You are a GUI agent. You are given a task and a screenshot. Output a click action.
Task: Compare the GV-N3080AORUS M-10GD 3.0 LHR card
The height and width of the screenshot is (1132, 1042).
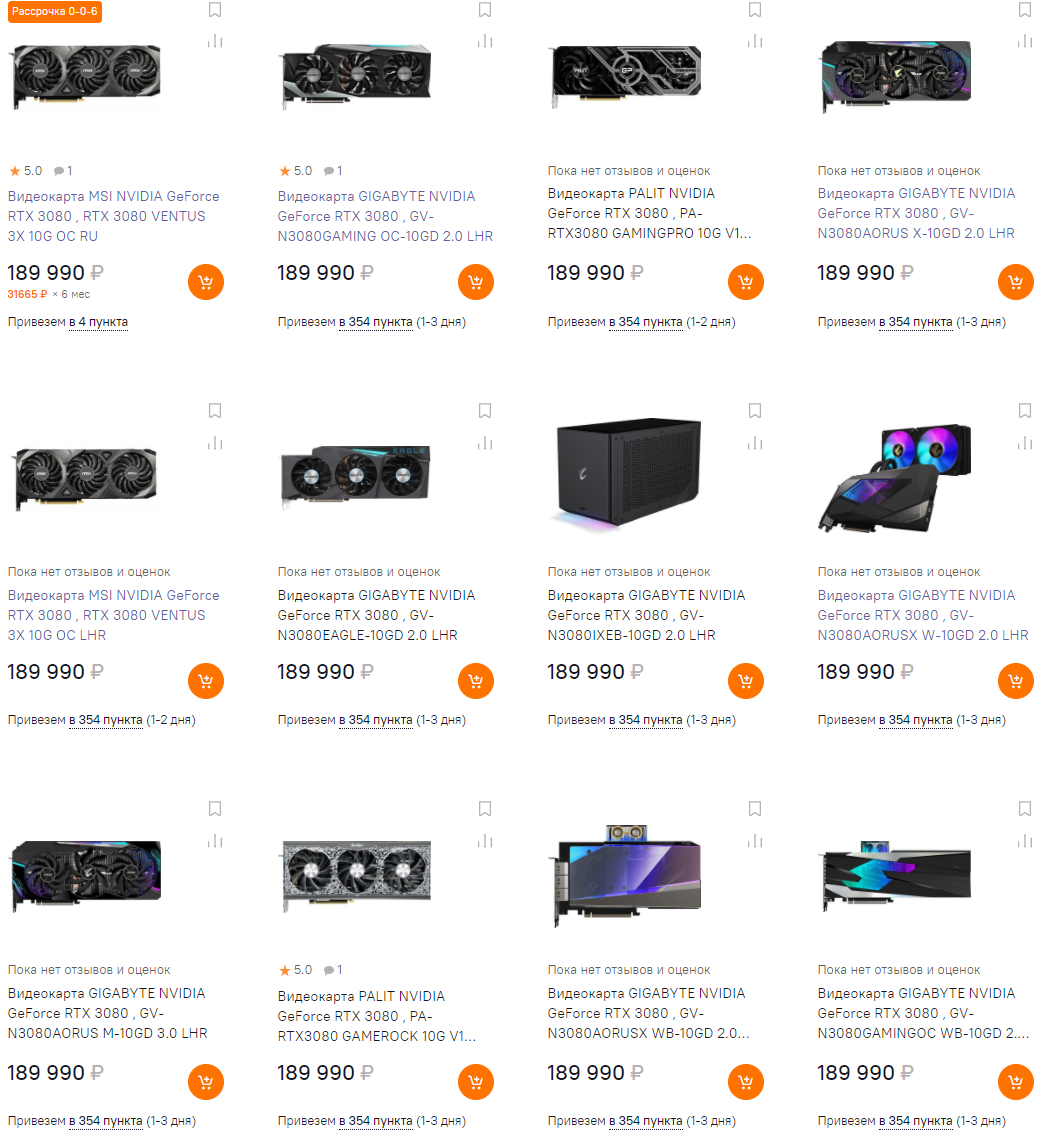[215, 841]
